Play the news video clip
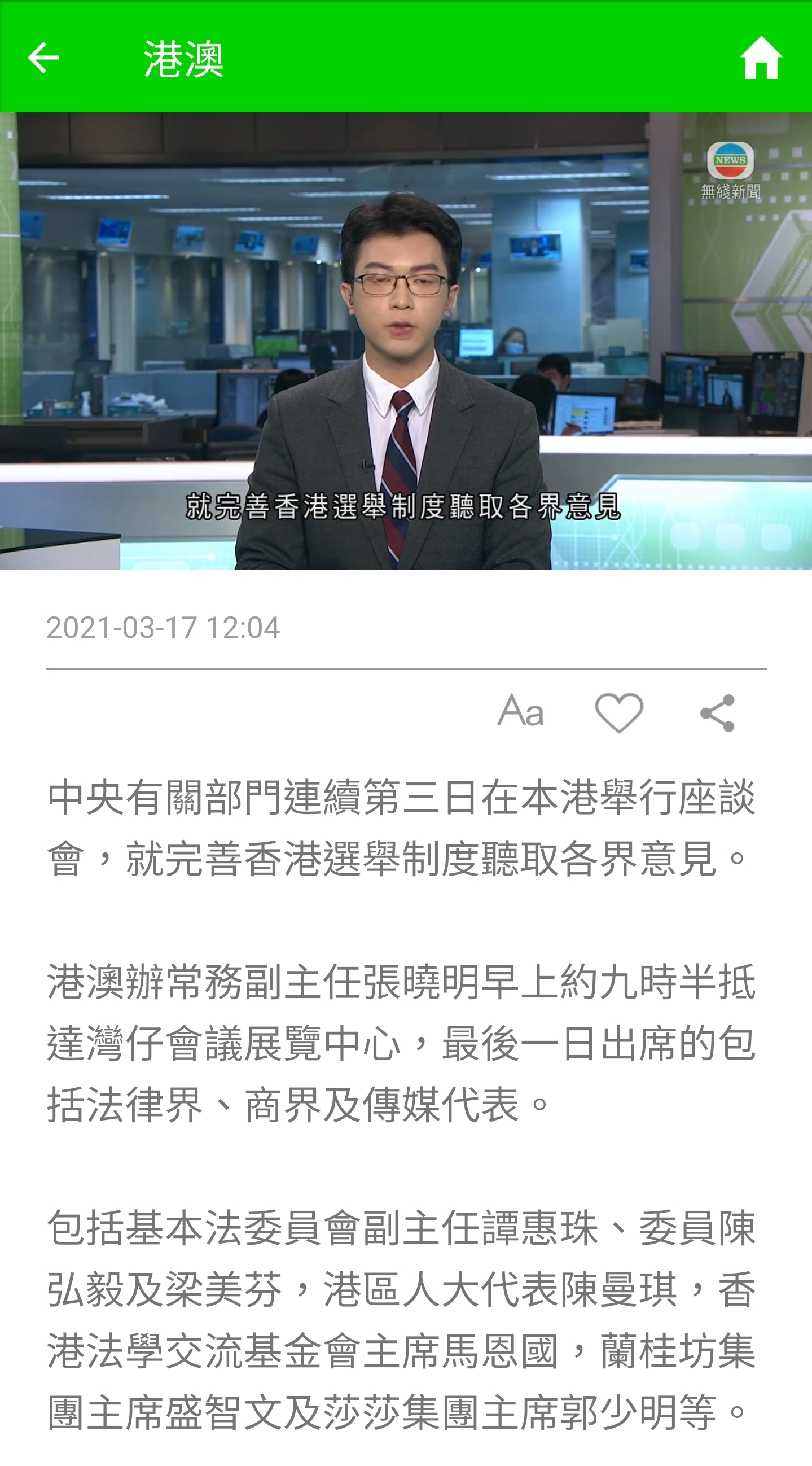This screenshot has height=1466, width=812. click(x=406, y=340)
